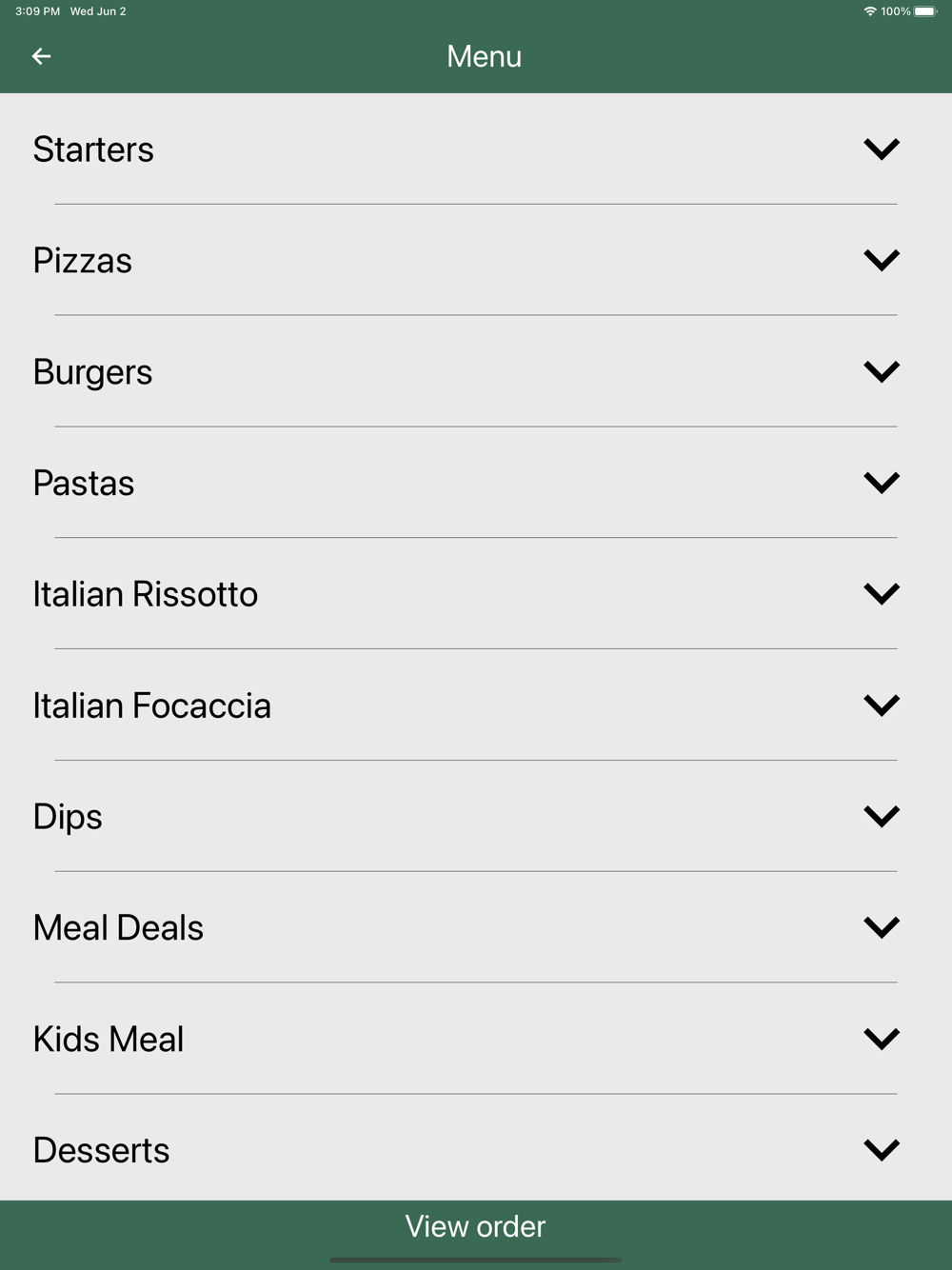Tap the View order button
This screenshot has width=952, height=1270.
coord(476,1227)
